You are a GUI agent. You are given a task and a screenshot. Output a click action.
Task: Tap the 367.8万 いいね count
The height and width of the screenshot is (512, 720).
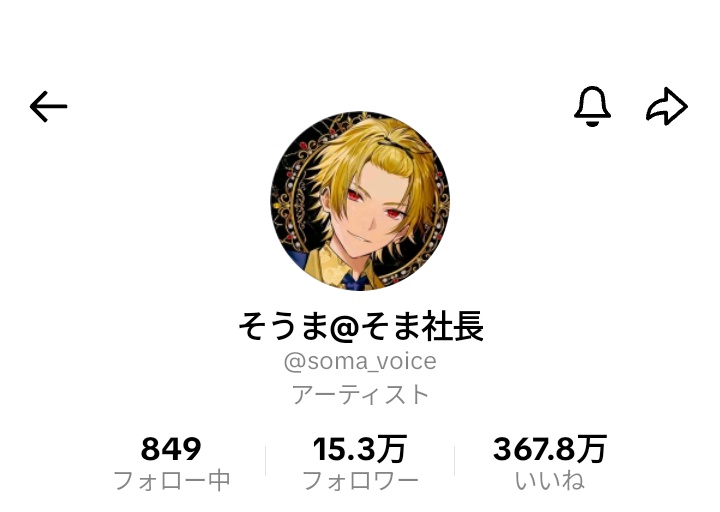[549, 463]
